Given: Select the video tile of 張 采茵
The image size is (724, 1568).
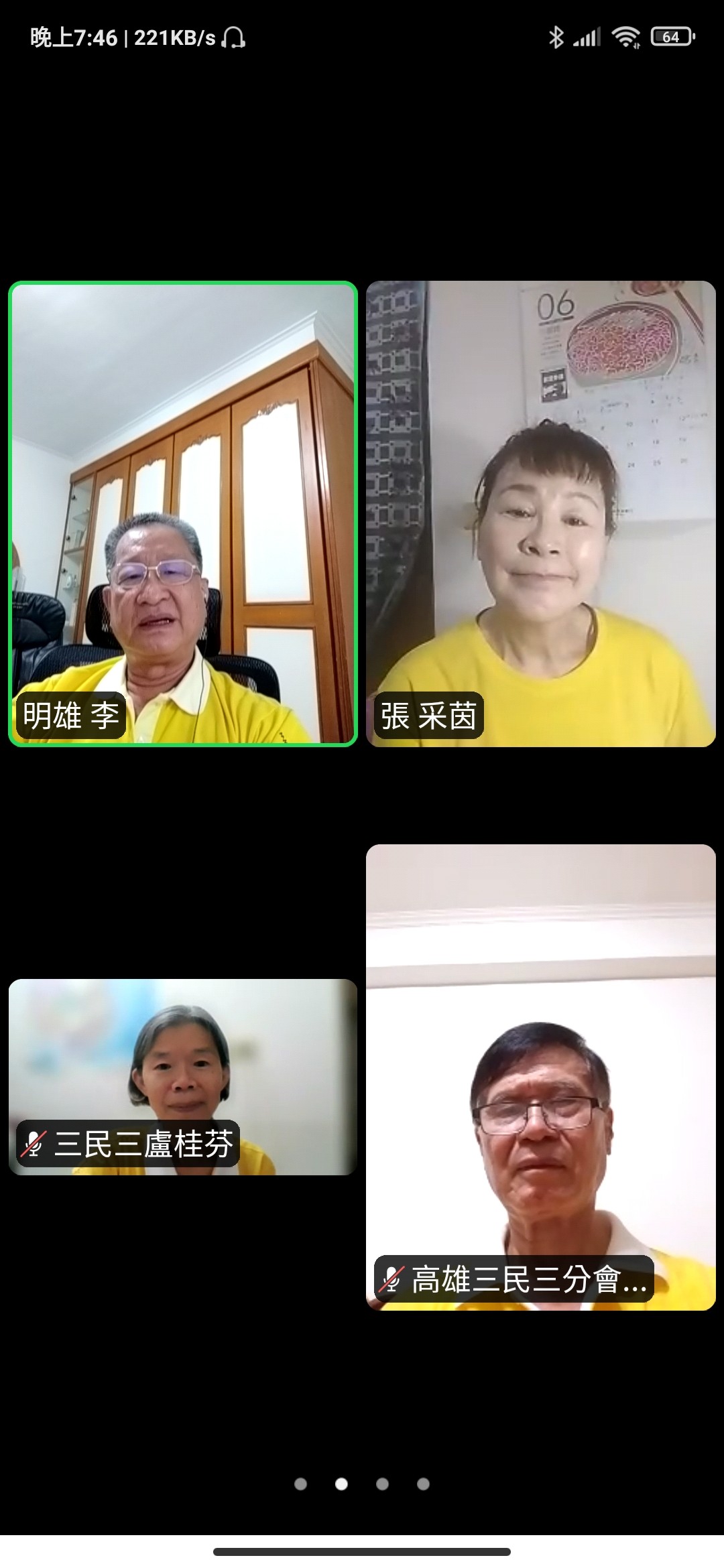Looking at the screenshot, I should (540, 513).
